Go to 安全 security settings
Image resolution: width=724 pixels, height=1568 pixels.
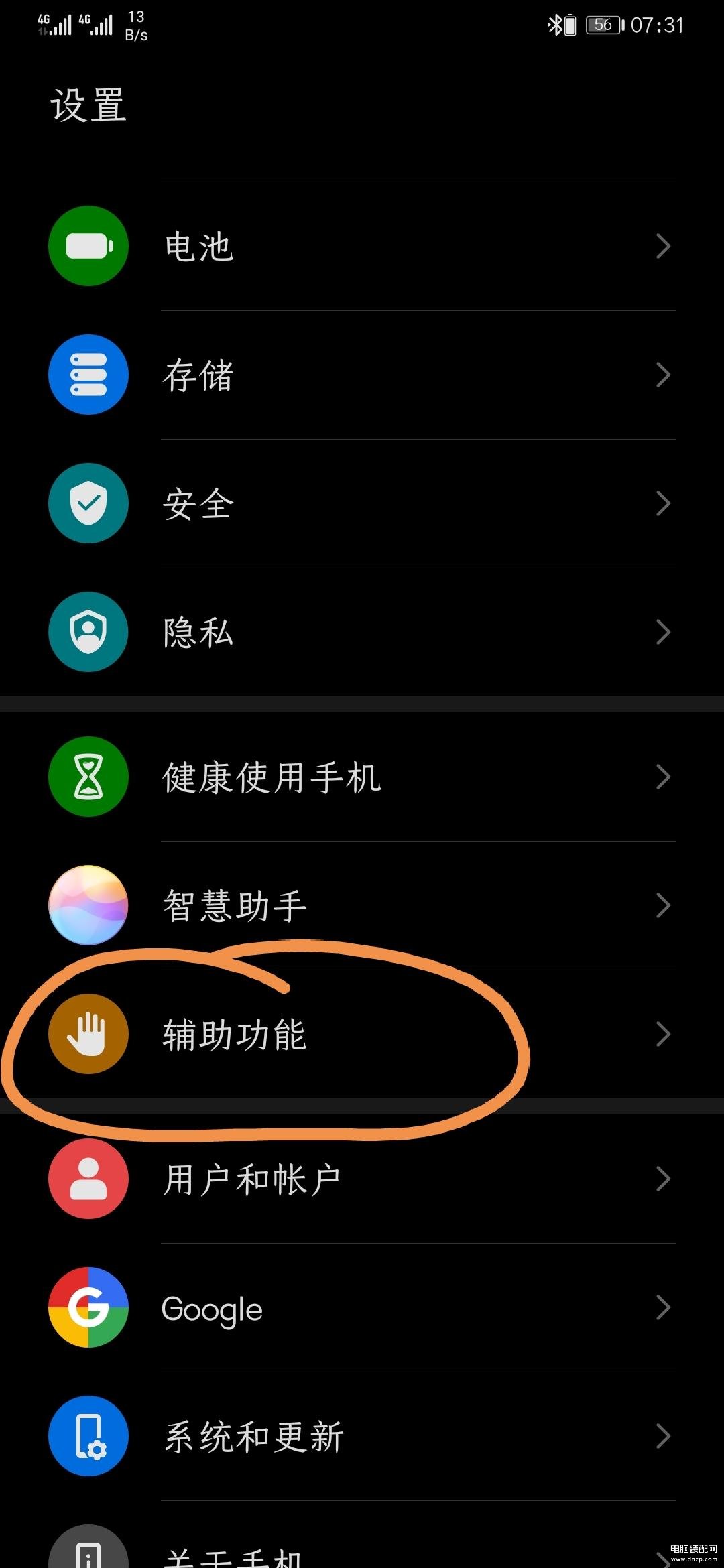pos(362,503)
